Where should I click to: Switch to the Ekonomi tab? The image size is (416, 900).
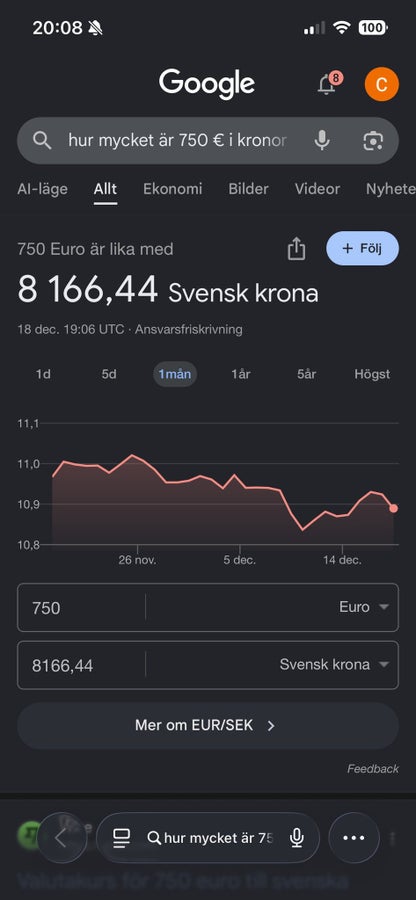(173, 189)
